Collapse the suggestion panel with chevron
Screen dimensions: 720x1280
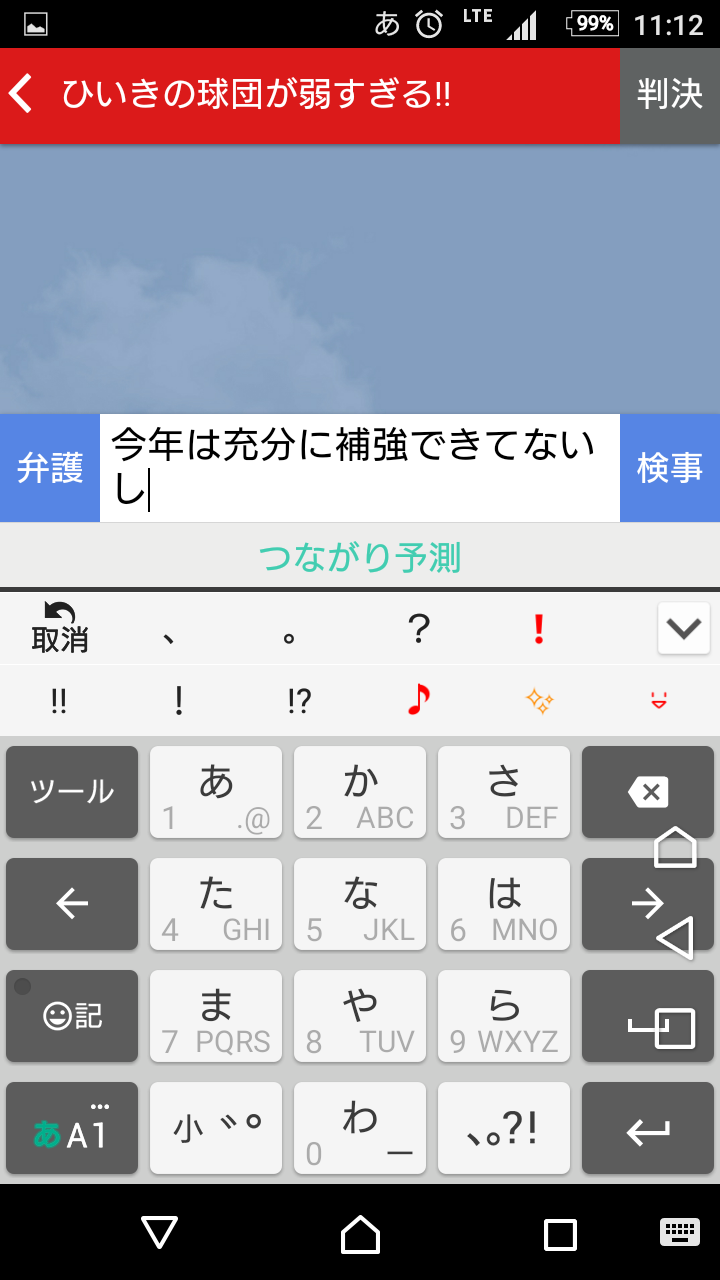(x=684, y=628)
